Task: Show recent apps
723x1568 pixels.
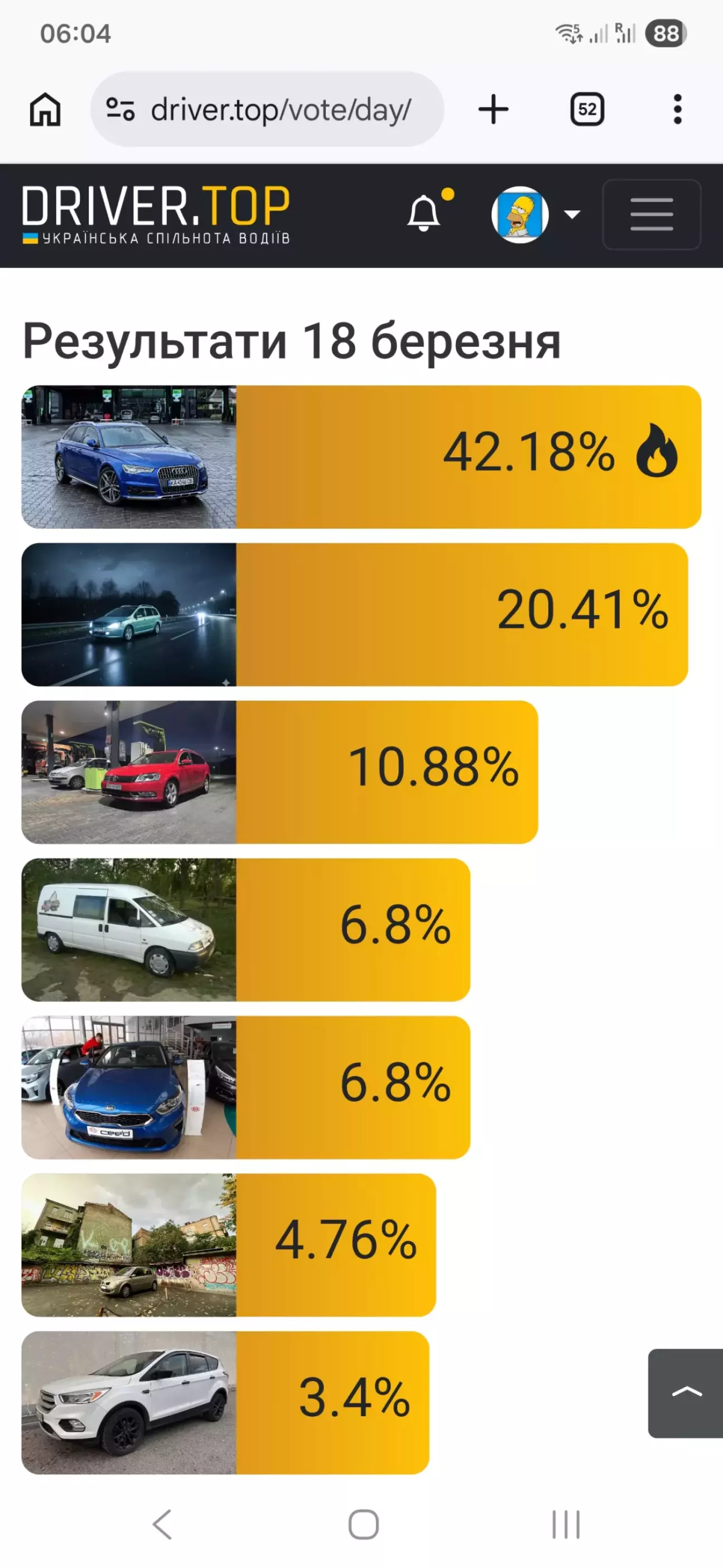Action: pos(566,1525)
